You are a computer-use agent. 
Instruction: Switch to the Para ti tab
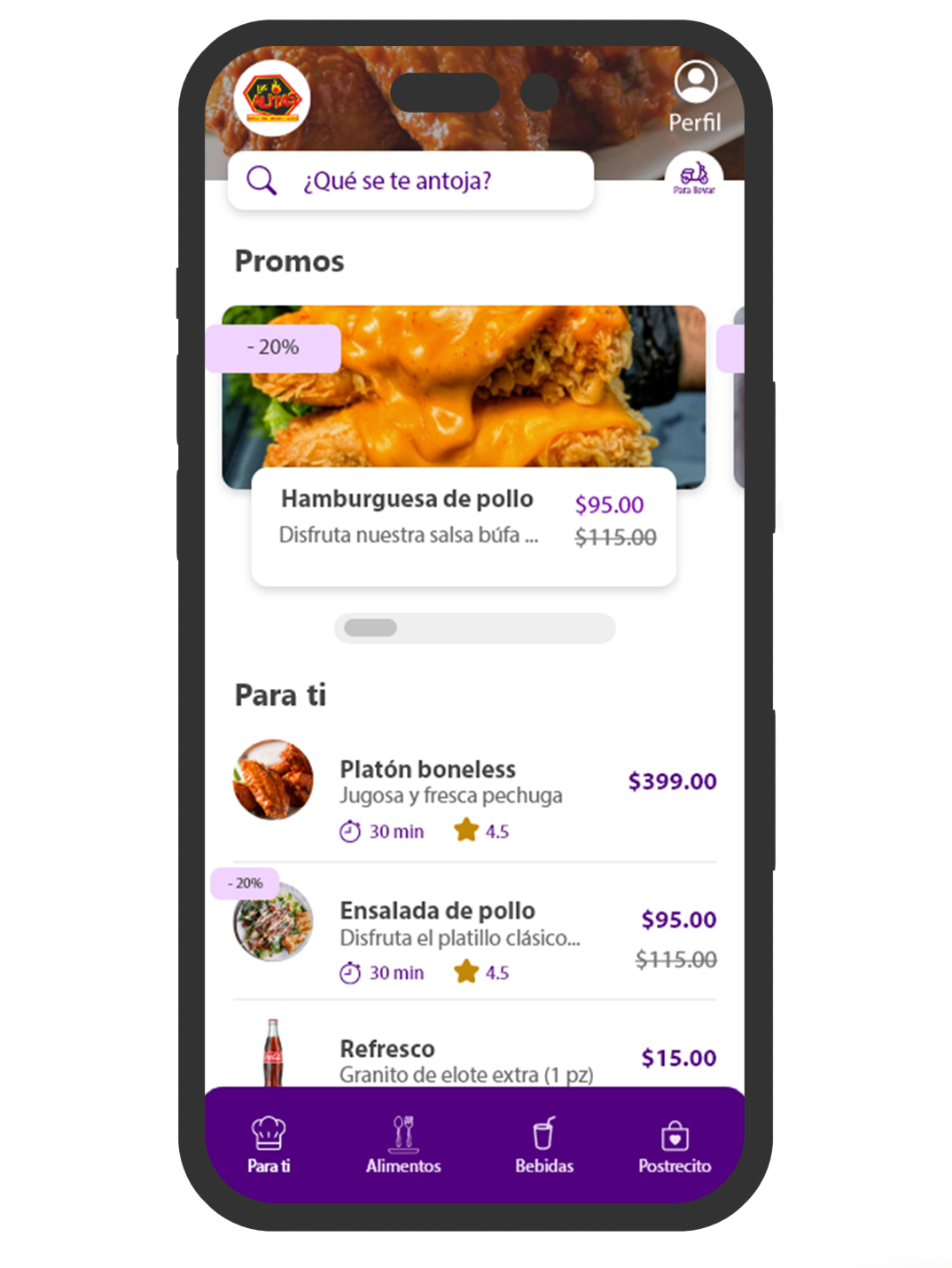[269, 1146]
